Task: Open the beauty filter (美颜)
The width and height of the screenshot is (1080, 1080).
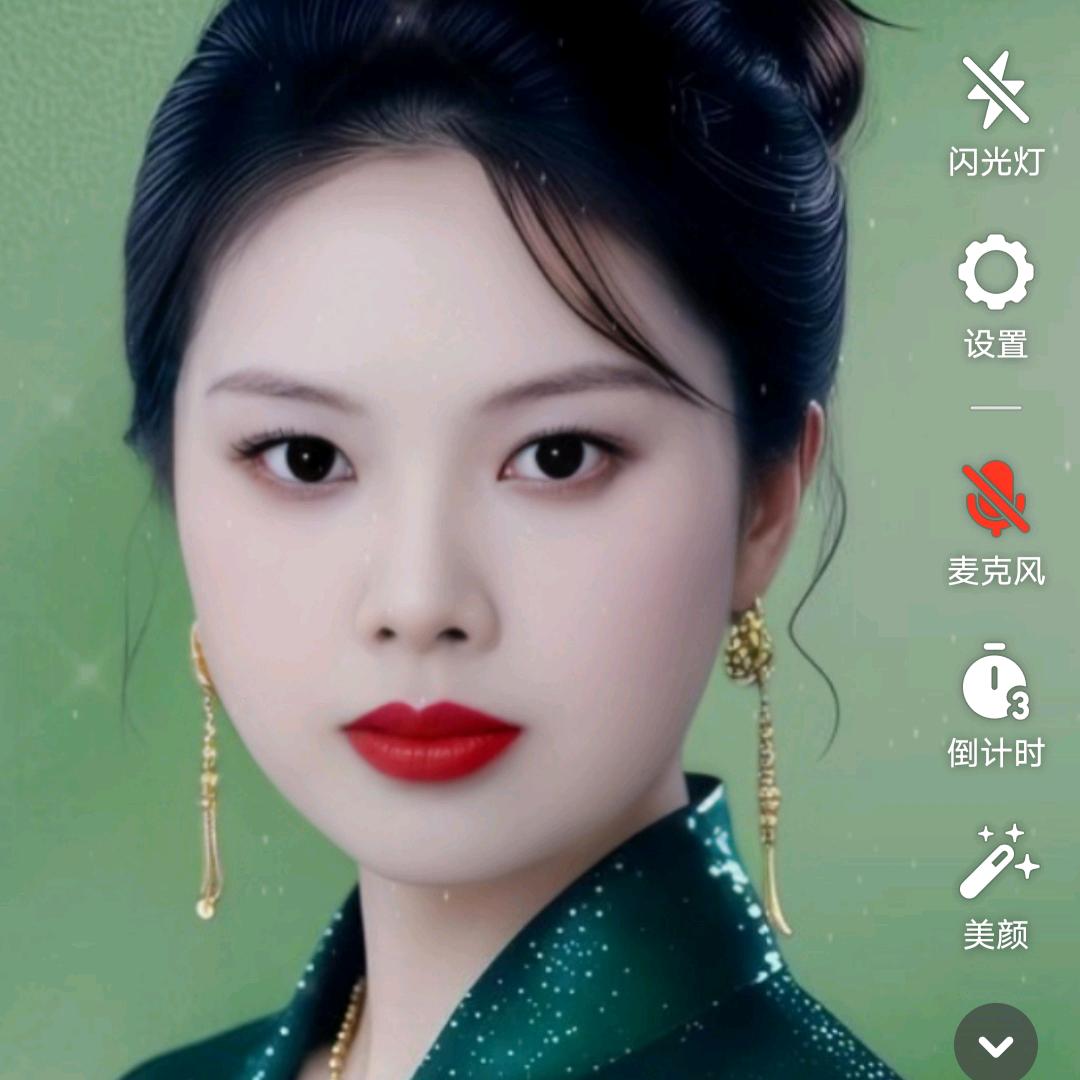Action: coord(995,864)
